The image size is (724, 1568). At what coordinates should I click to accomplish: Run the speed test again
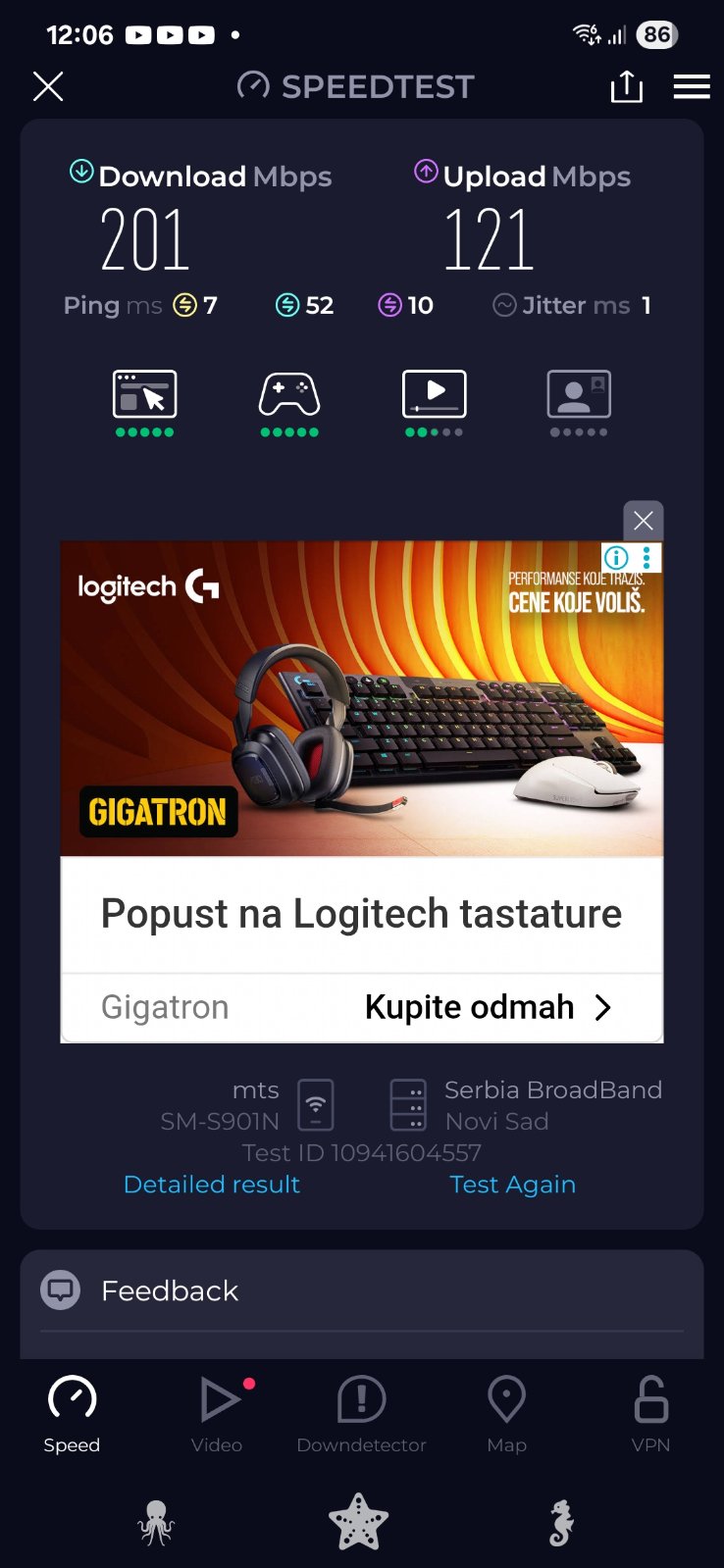click(x=512, y=1185)
